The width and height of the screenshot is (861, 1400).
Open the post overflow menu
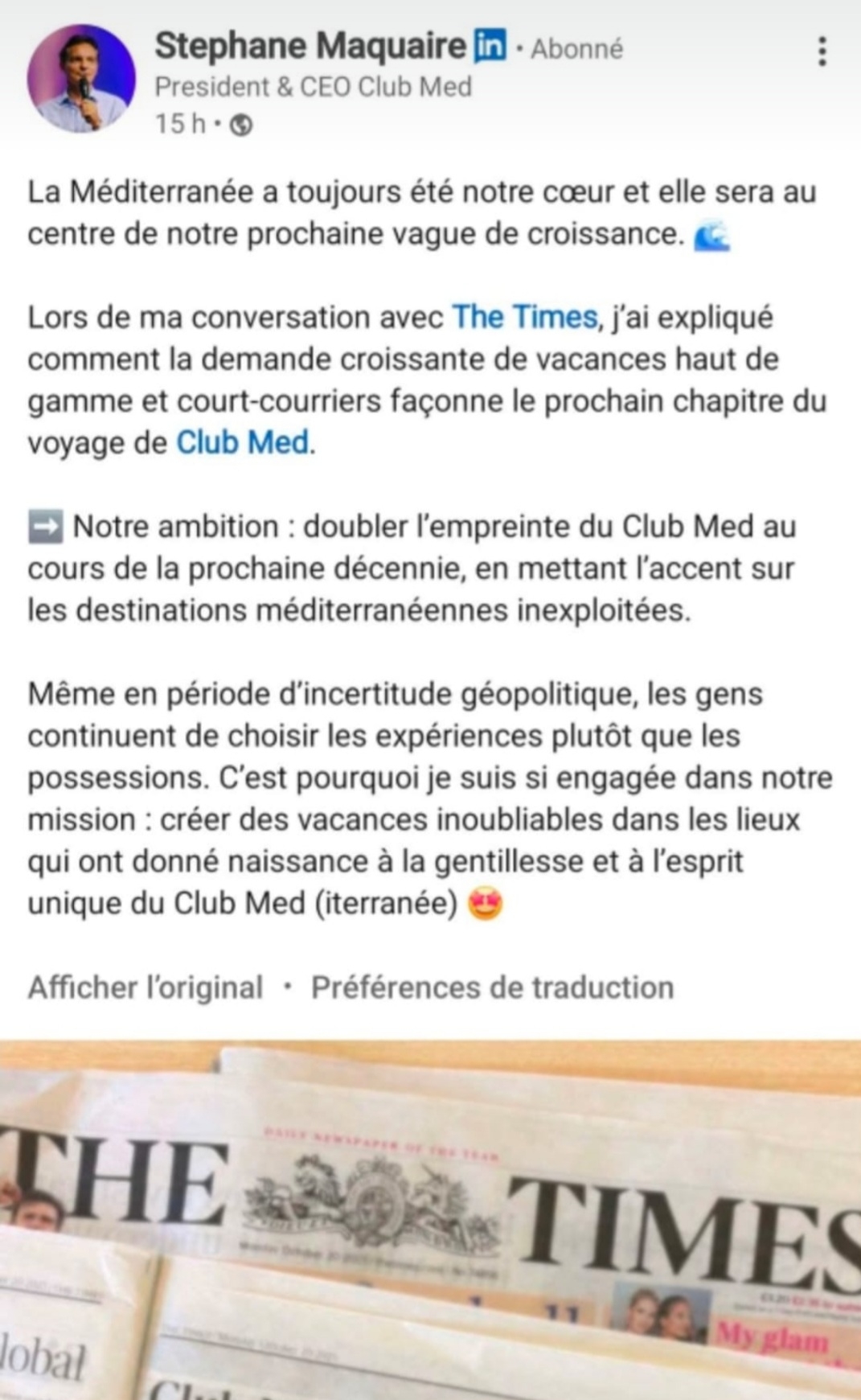[821, 51]
